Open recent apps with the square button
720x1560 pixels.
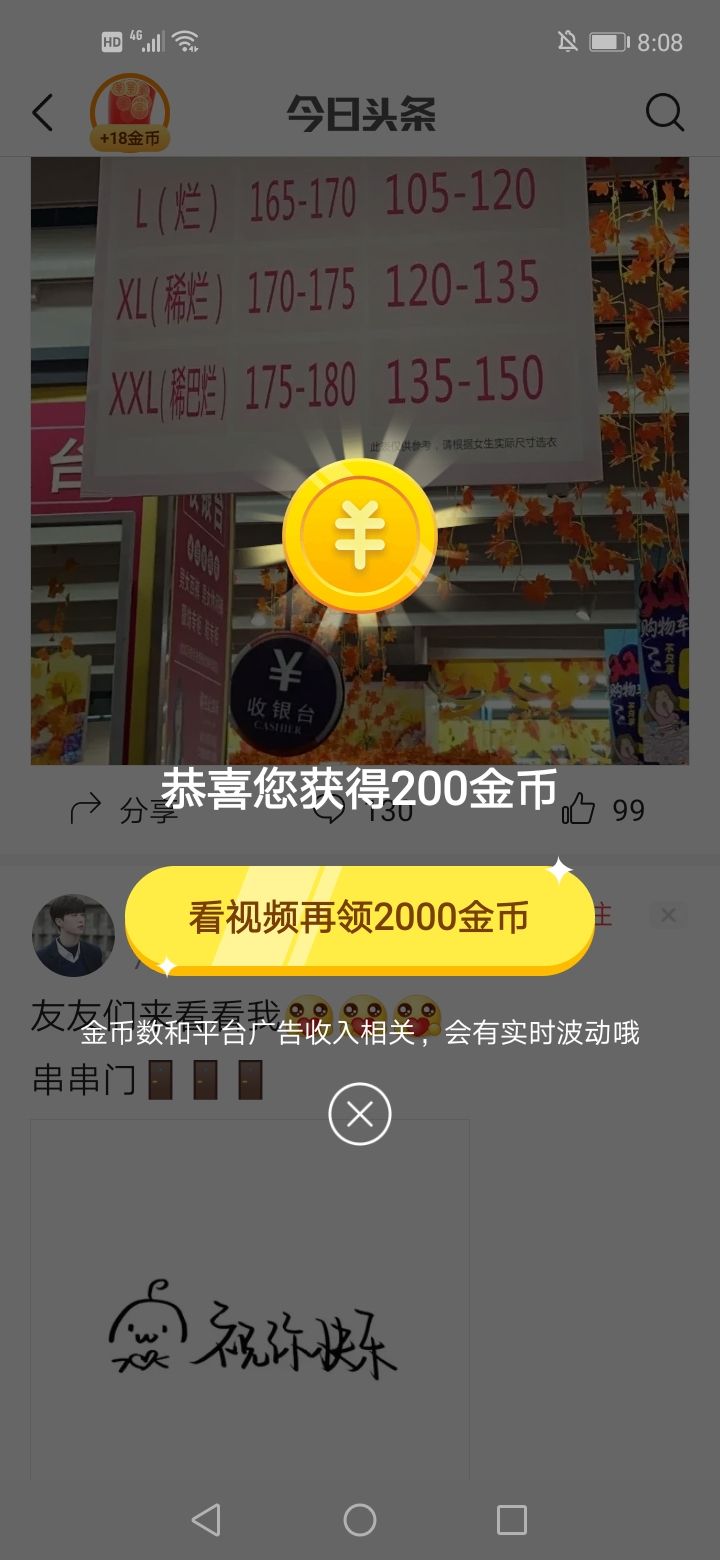(512, 1520)
